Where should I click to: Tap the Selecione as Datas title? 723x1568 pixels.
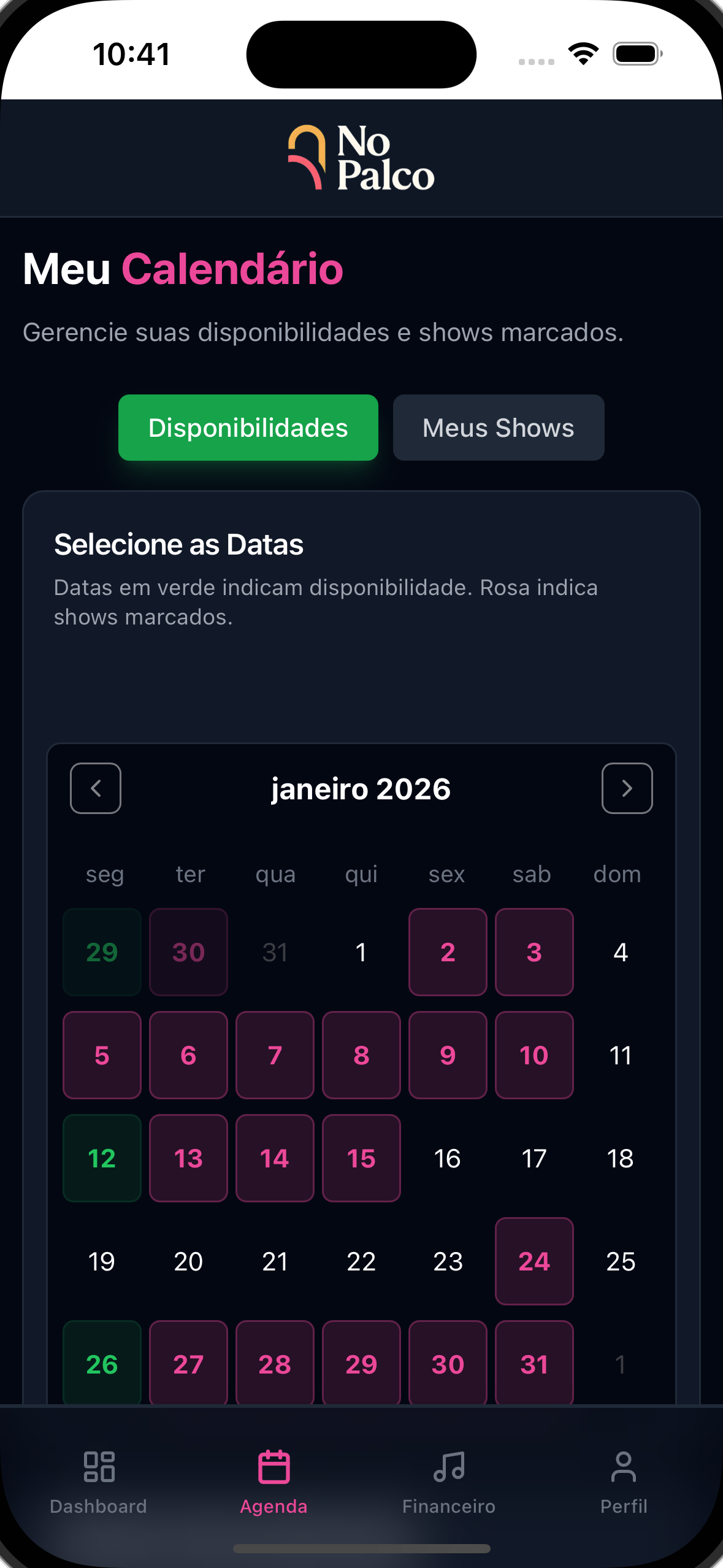click(x=179, y=544)
